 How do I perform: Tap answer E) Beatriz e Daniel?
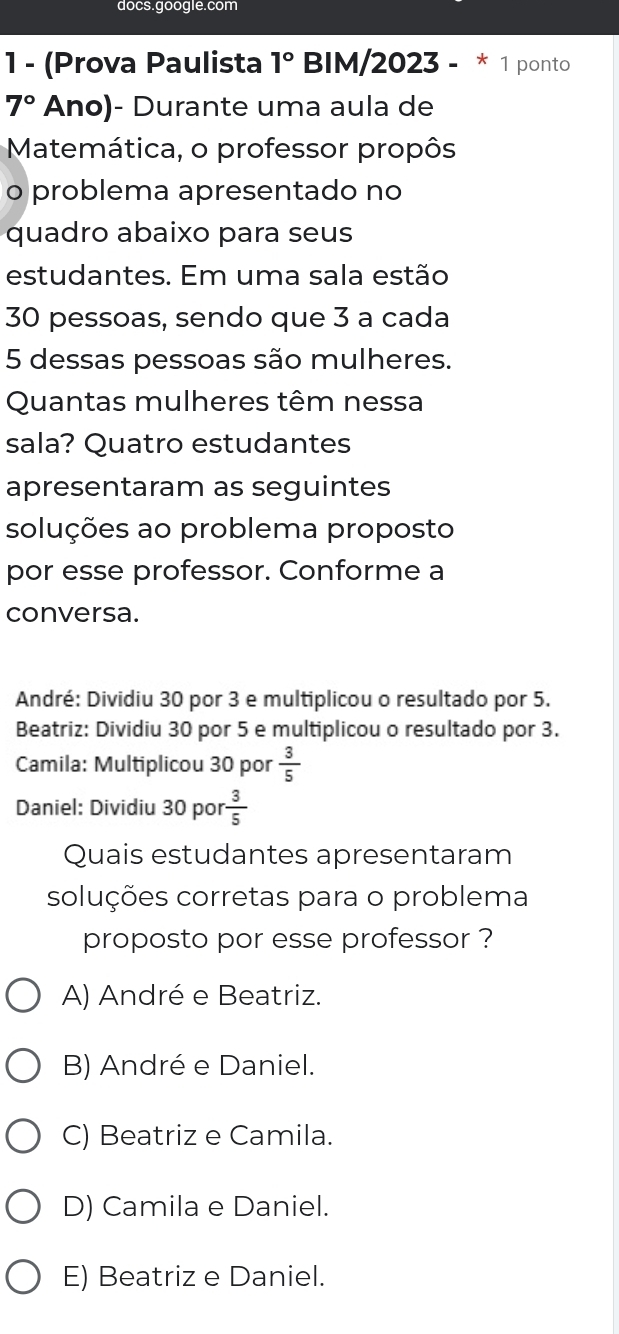(24, 1277)
